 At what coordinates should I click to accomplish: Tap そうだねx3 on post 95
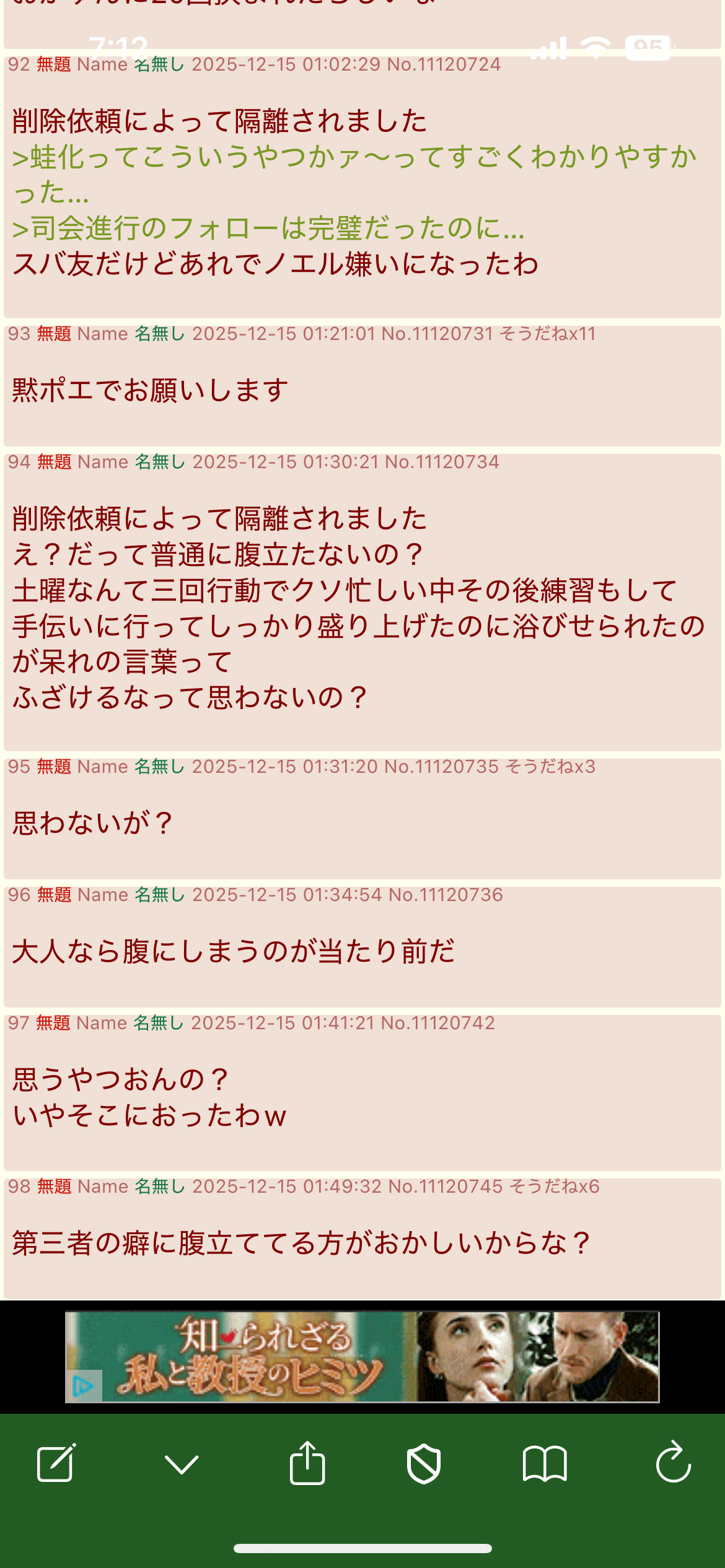pos(550,767)
